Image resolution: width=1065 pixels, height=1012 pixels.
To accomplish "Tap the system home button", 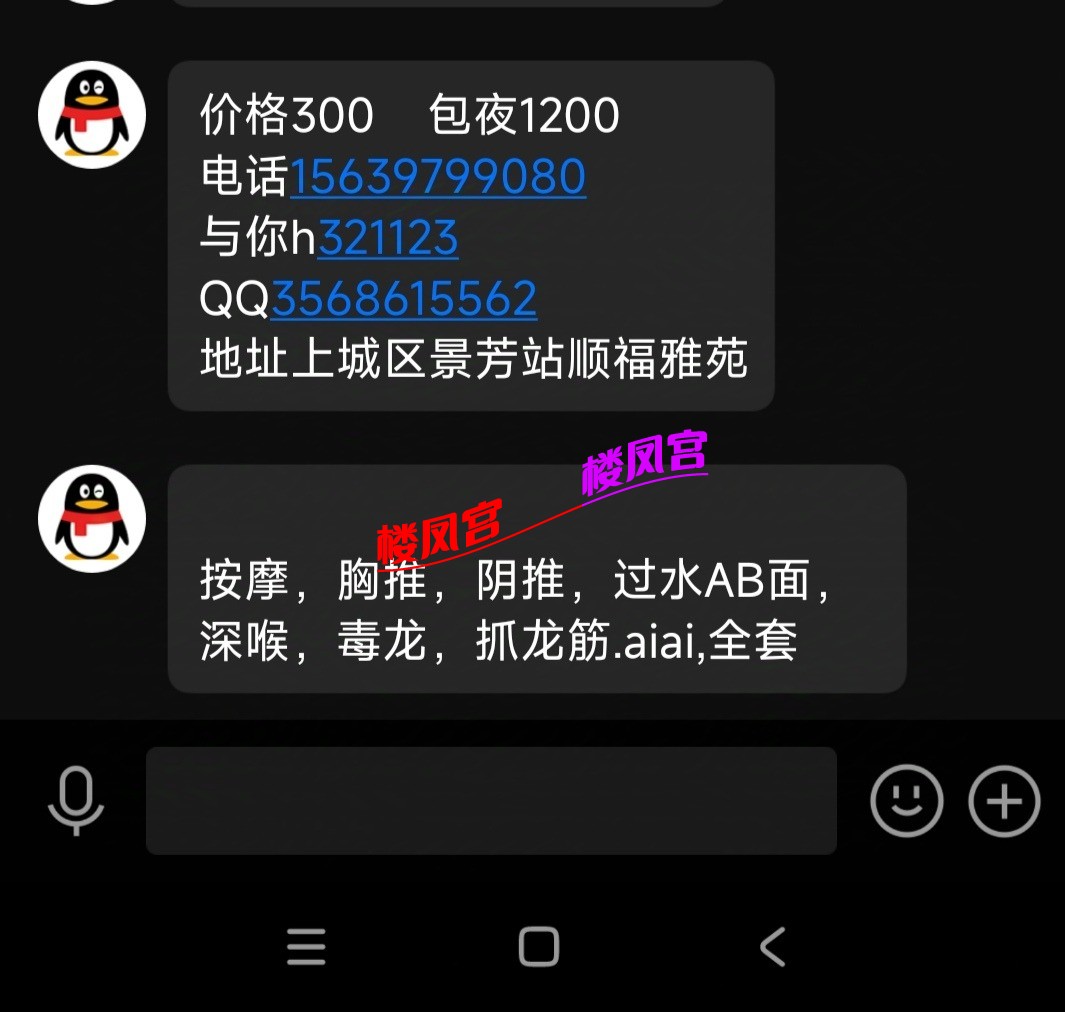I will click(538, 946).
